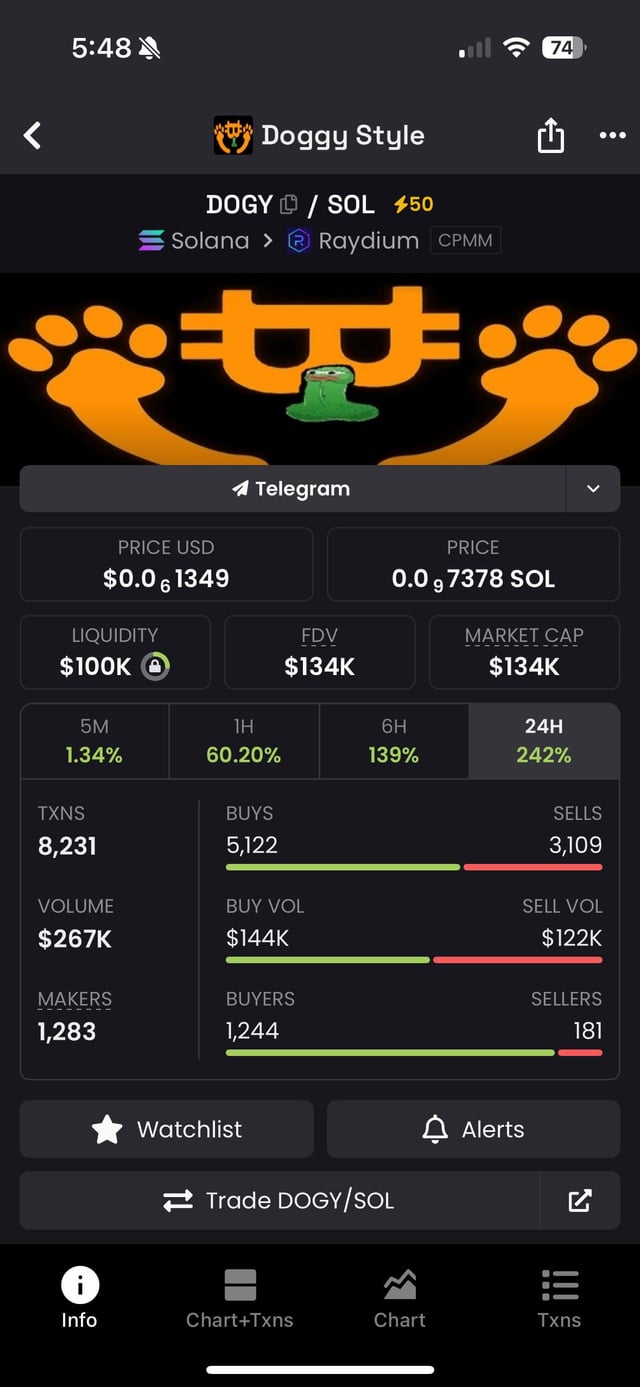Viewport: 640px width, 1387px height.
Task: Switch to the Txns tab
Action: click(559, 1298)
